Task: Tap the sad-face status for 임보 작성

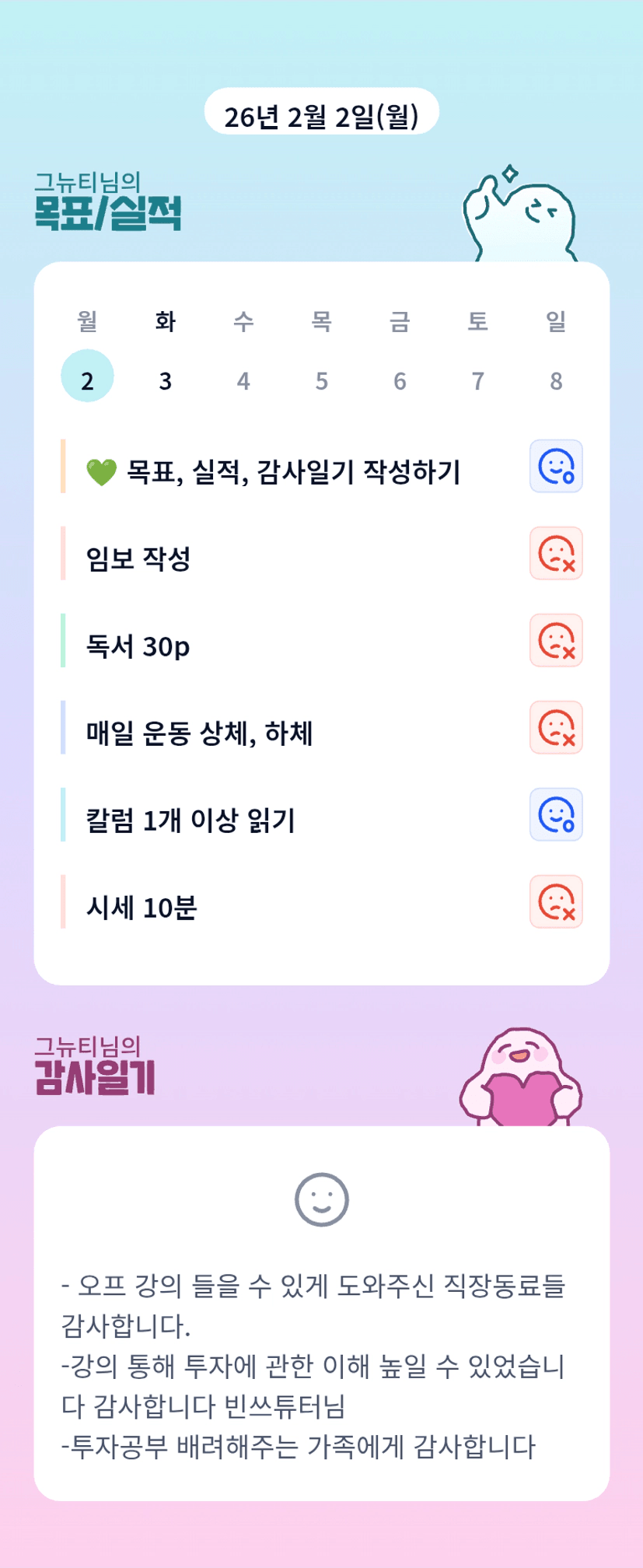Action: tap(556, 553)
